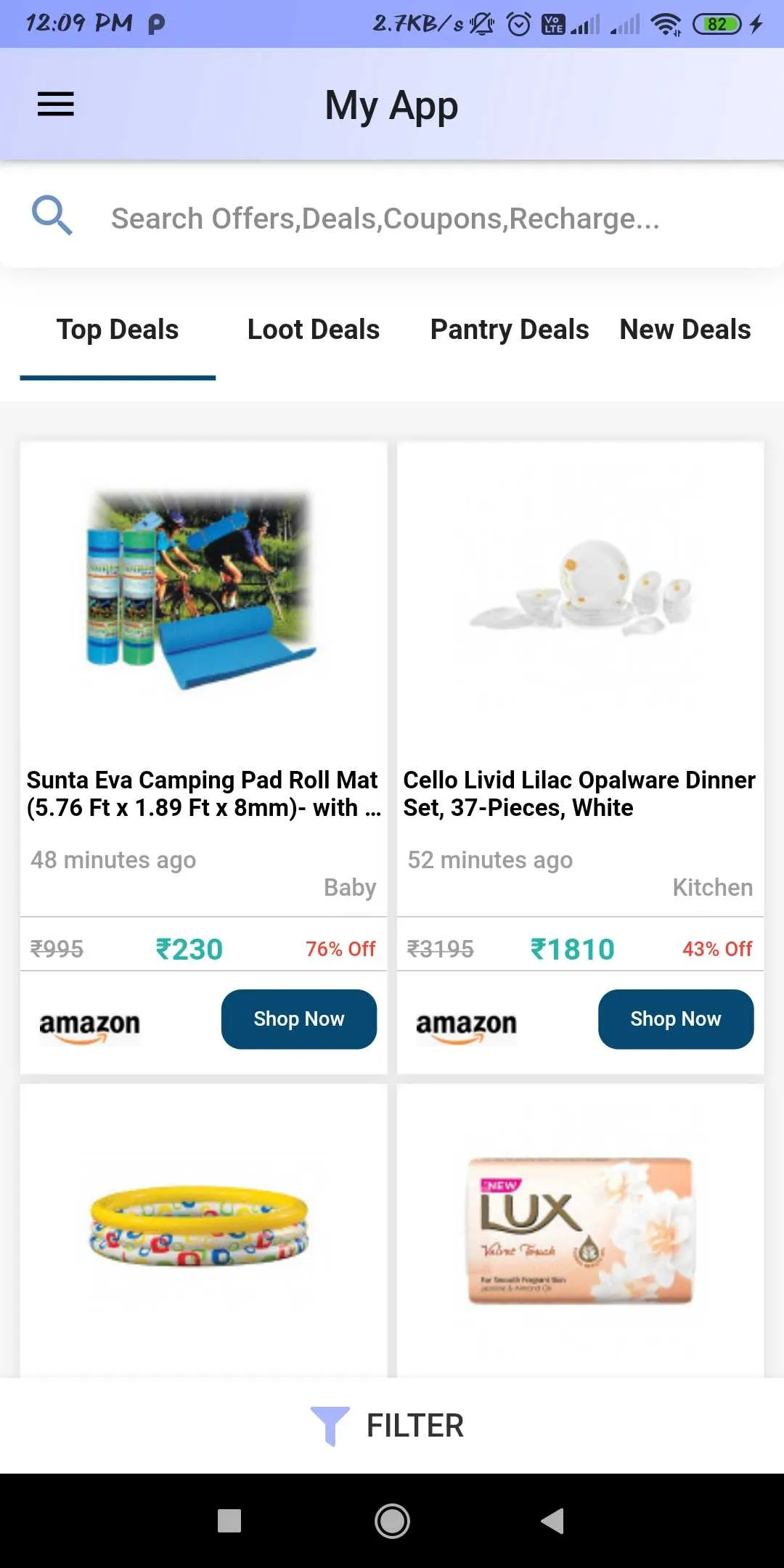The width and height of the screenshot is (784, 1568).
Task: Shop Now for the Sunta camping pad
Action: (x=298, y=1018)
